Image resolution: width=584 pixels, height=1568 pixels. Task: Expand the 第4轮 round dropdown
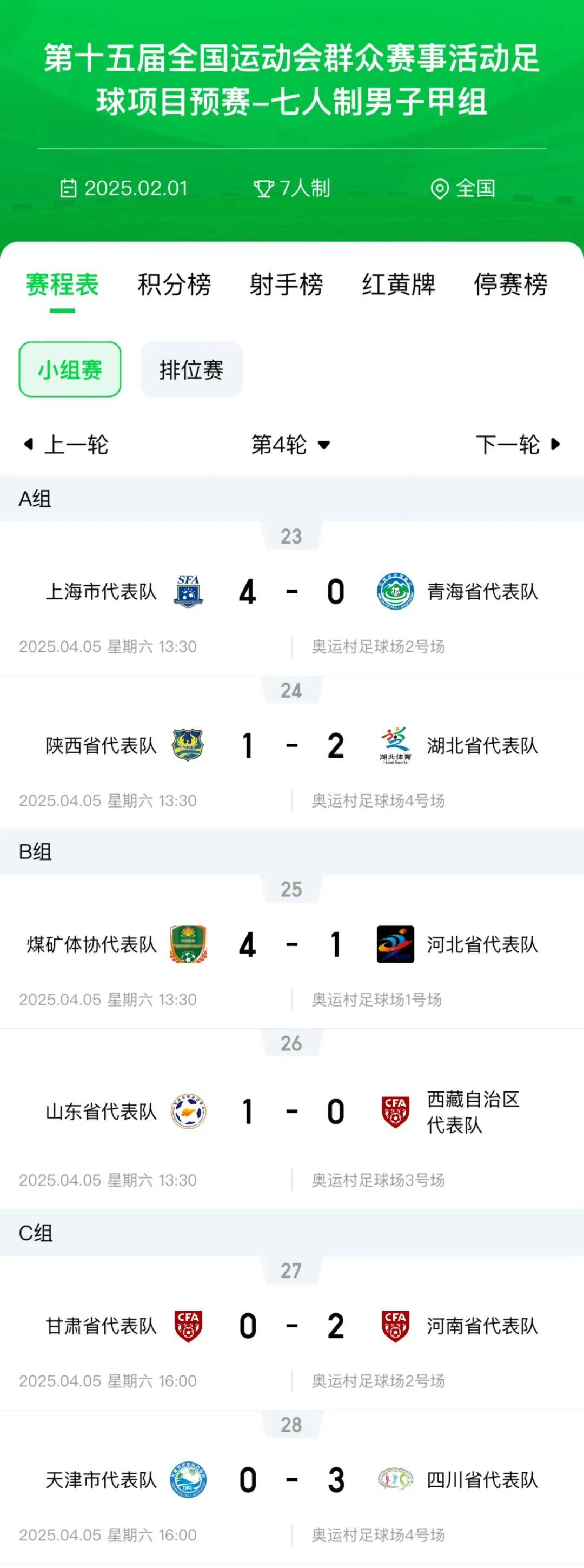(x=291, y=445)
